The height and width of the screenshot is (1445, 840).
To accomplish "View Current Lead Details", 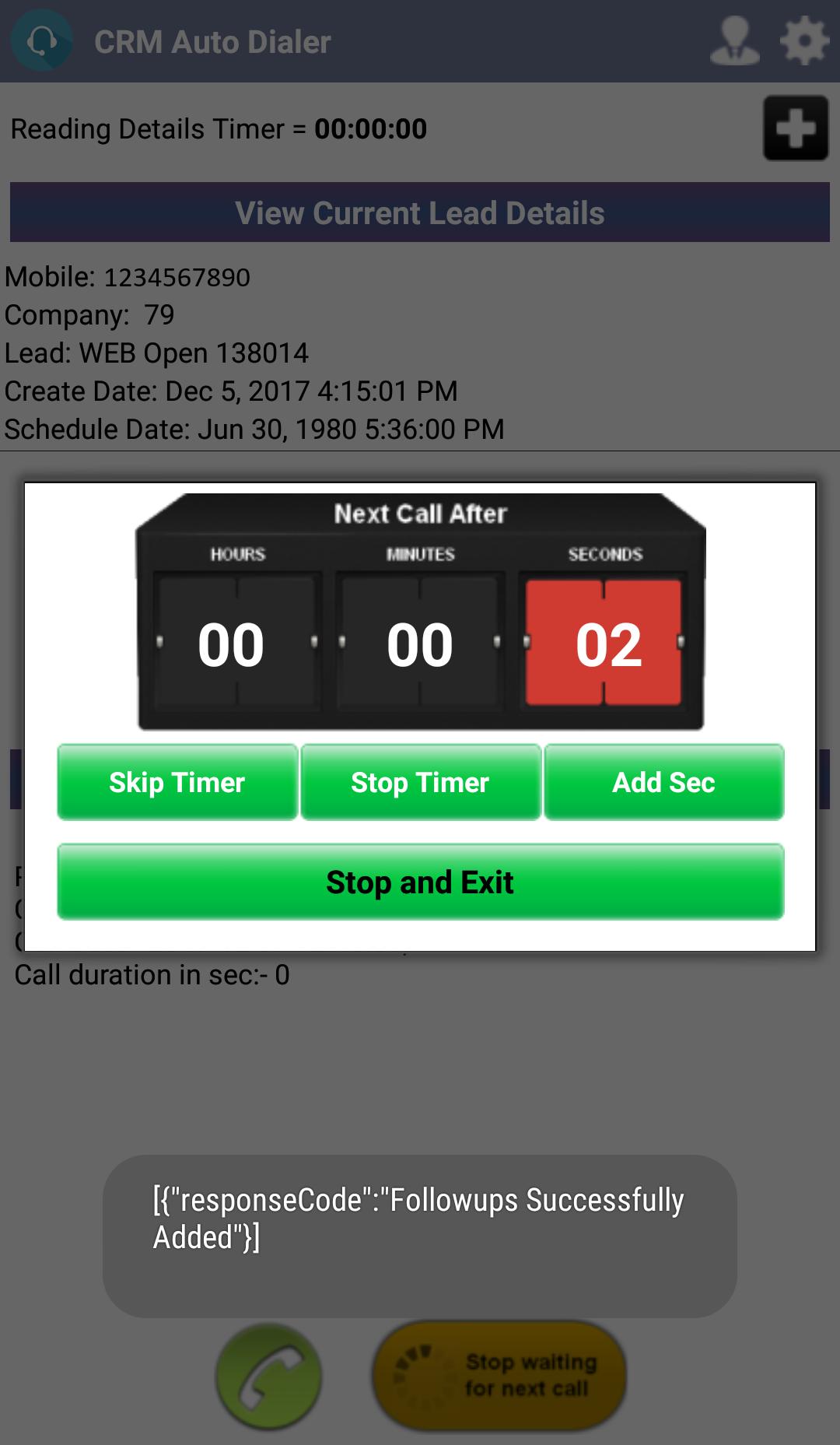I will pyautogui.click(x=420, y=212).
